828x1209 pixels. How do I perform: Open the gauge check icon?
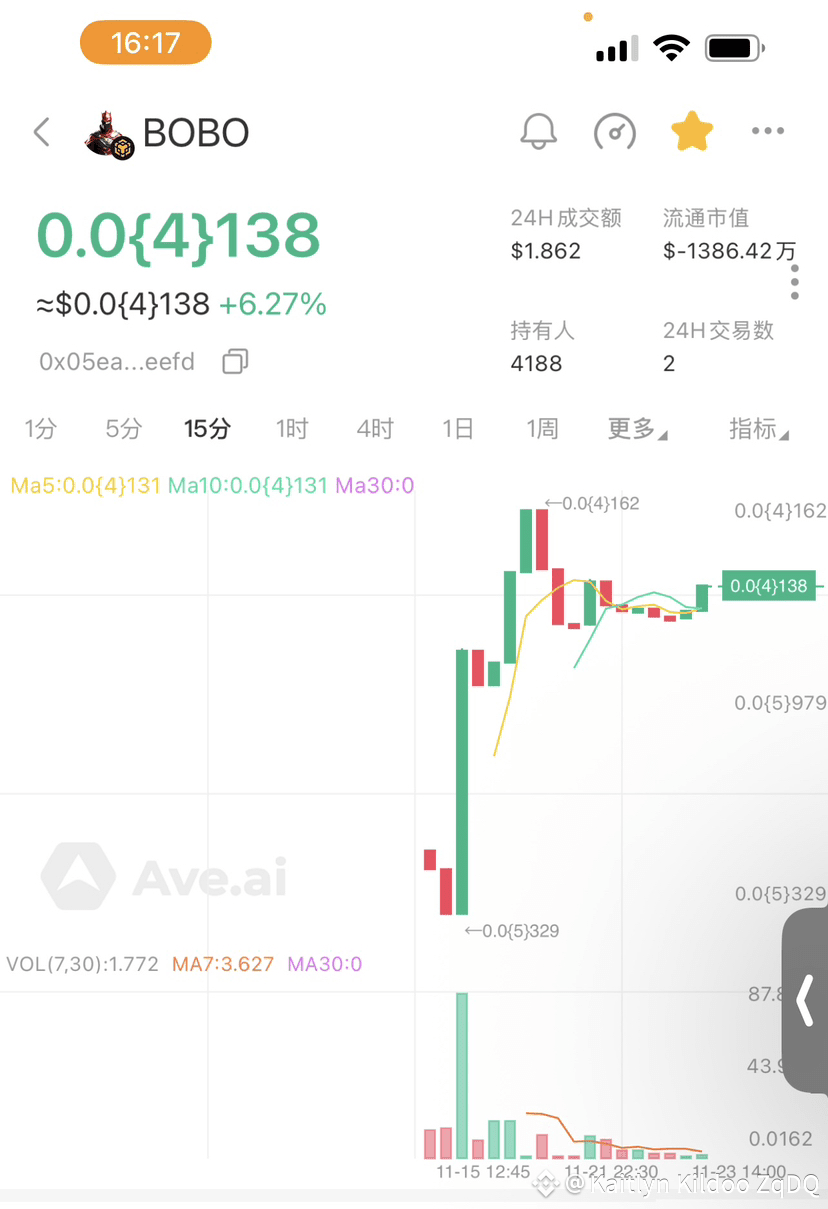tap(614, 131)
